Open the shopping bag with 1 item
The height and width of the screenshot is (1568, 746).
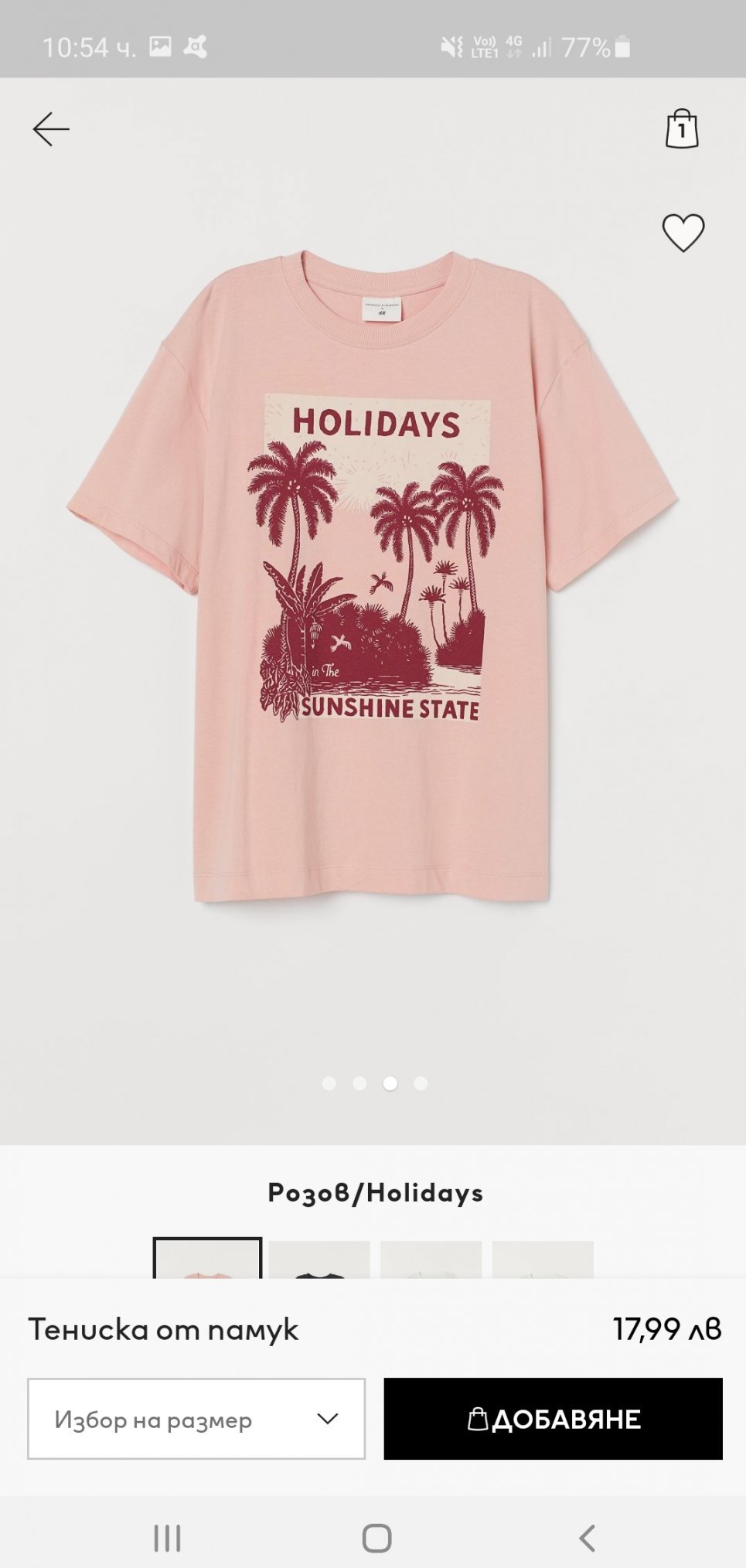pyautogui.click(x=682, y=128)
